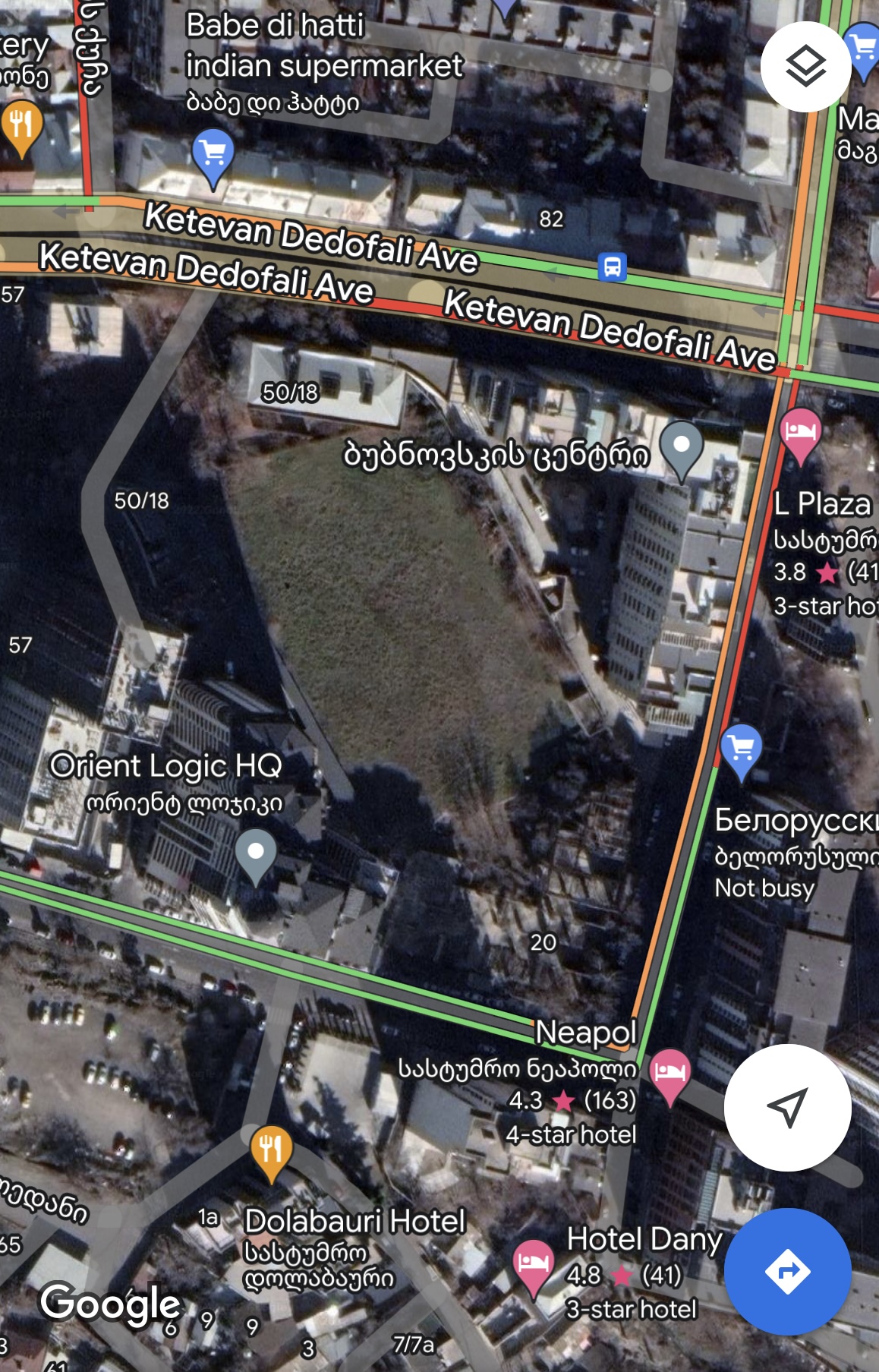Open the Orient Logic HQ place marker
Viewport: 879px width, 1372px height.
(x=256, y=853)
